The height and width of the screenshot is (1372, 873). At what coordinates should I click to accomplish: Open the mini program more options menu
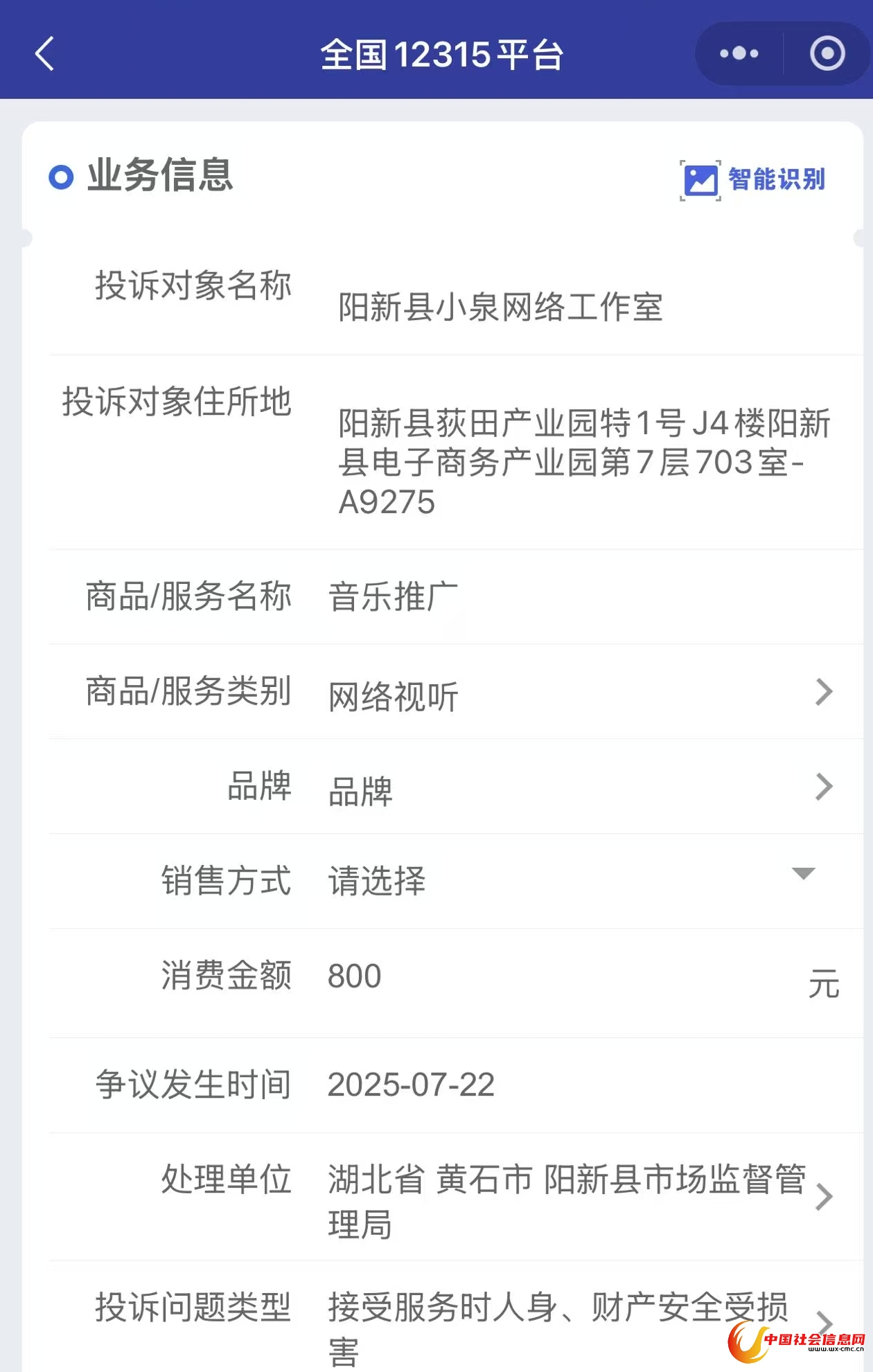[x=739, y=54]
